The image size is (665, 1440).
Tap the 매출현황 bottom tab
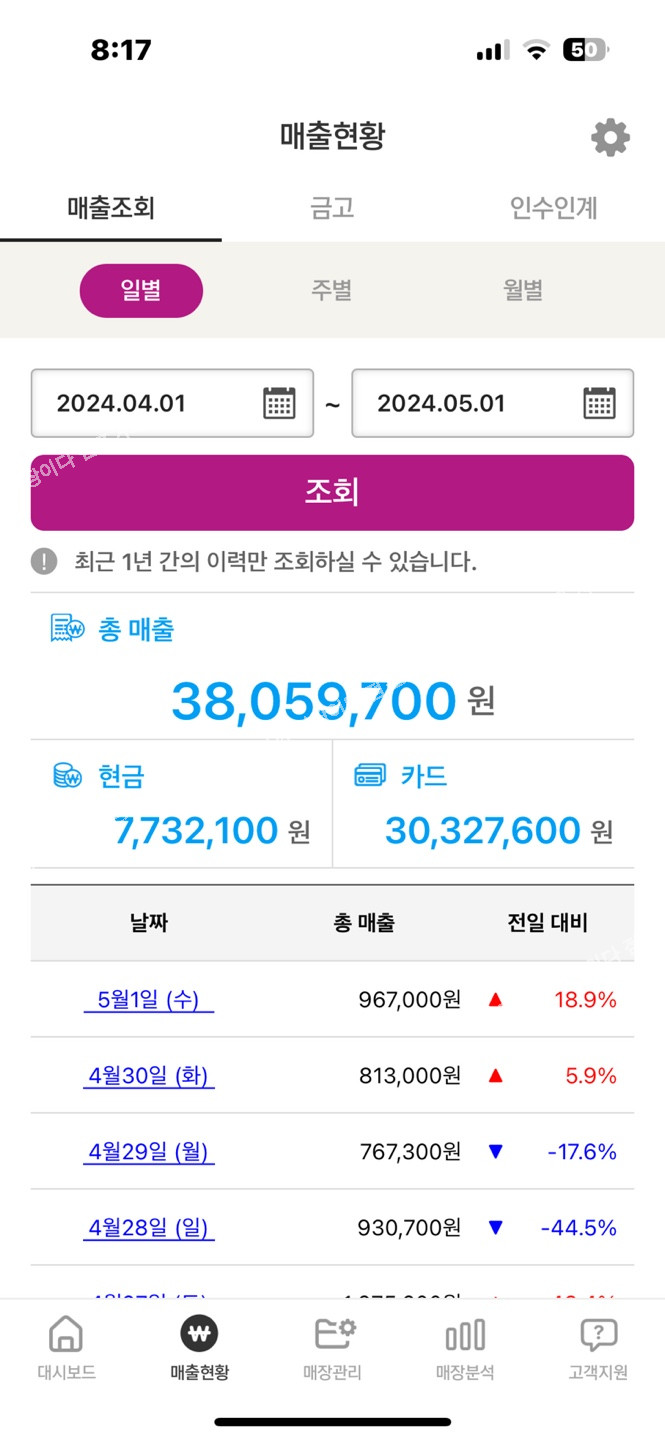point(199,1348)
